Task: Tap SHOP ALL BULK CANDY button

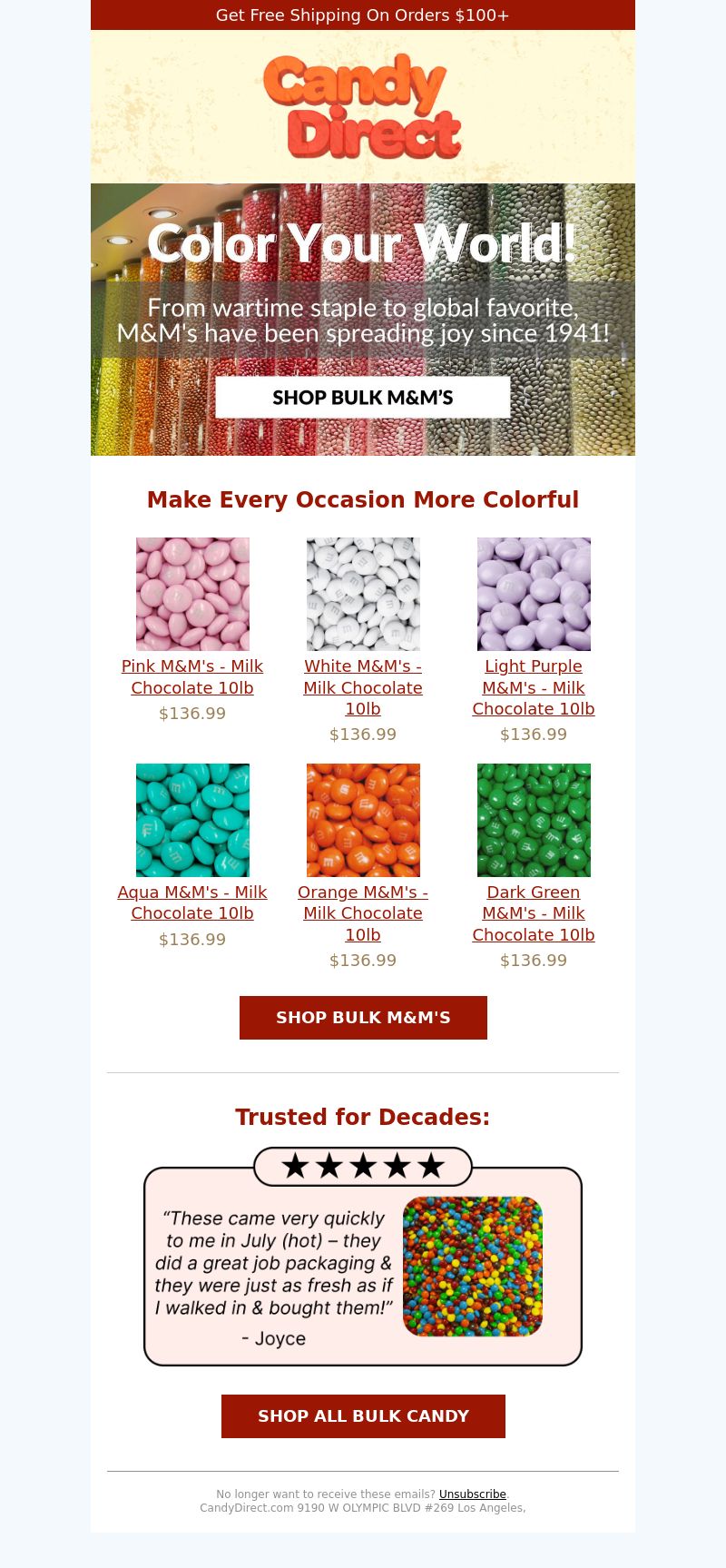Action: click(x=363, y=1416)
